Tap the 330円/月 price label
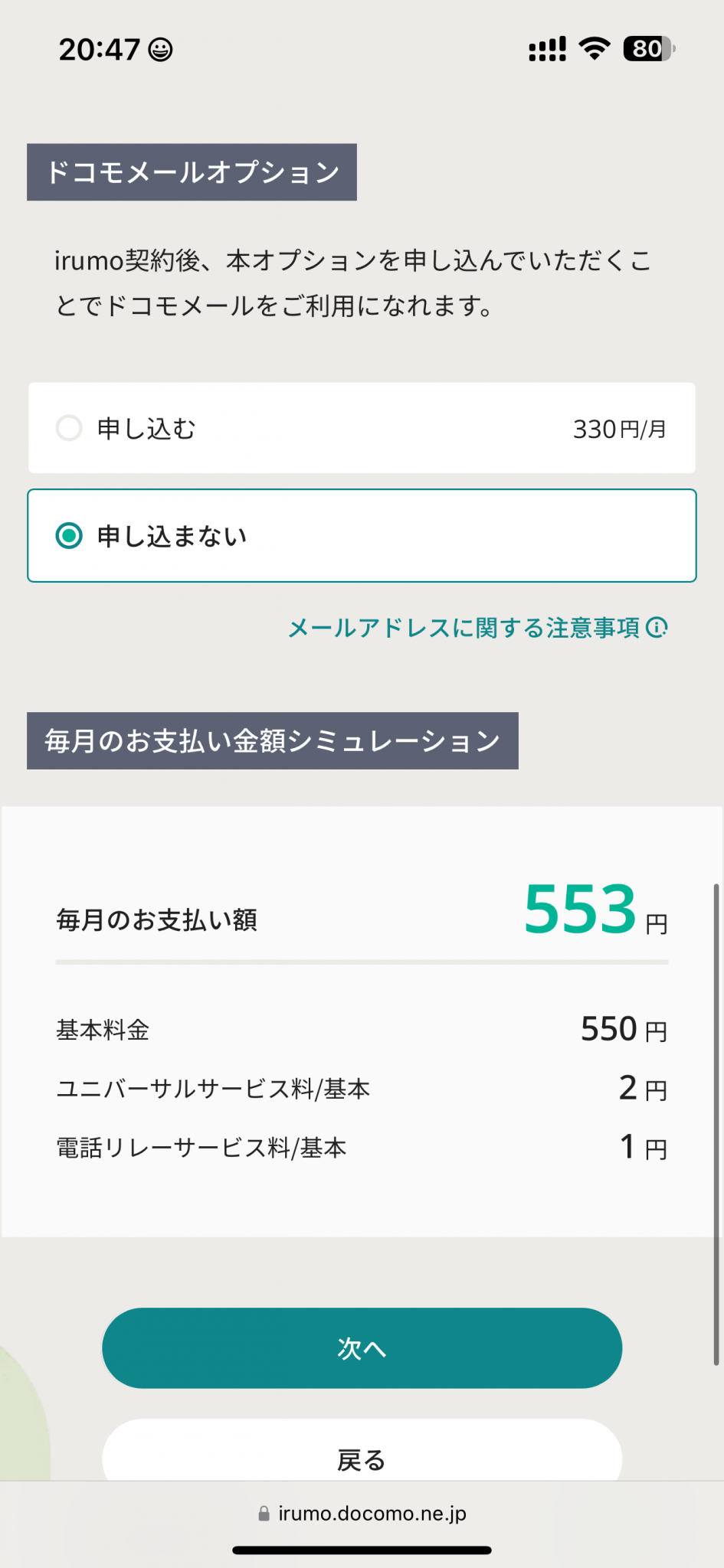724x1568 pixels. tap(621, 429)
